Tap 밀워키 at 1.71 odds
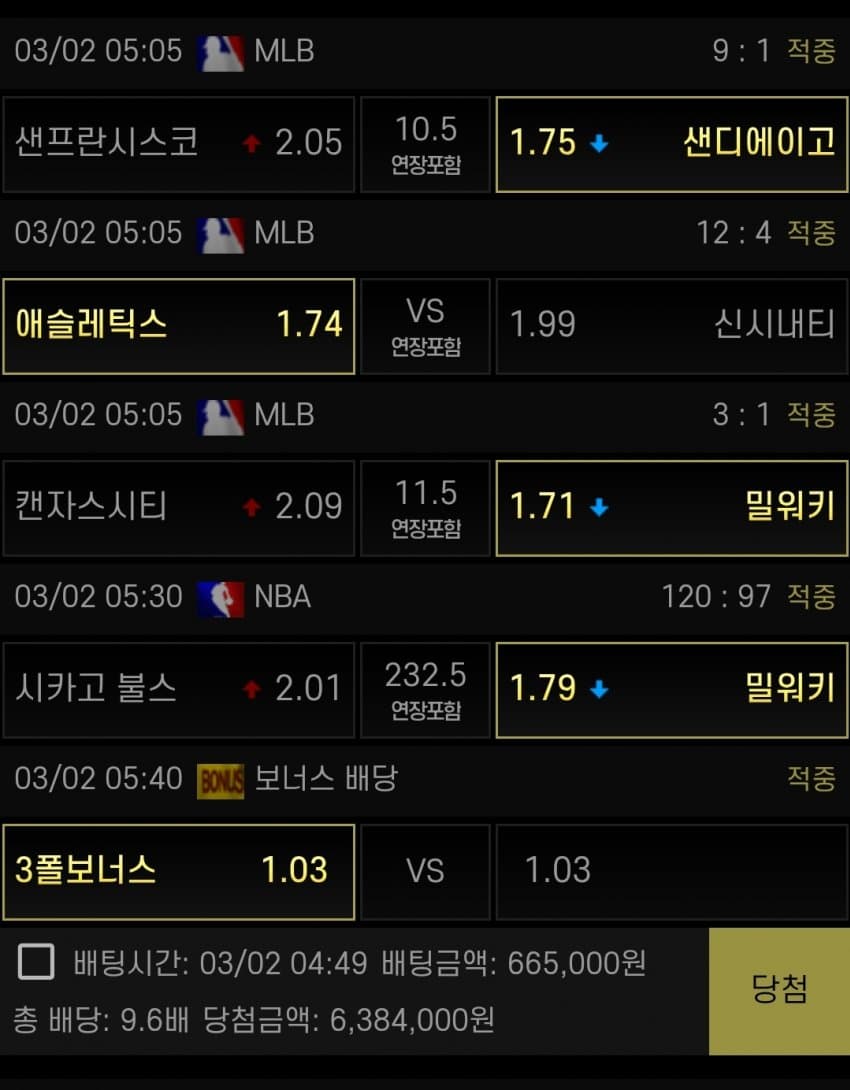The width and height of the screenshot is (850, 1090). (x=671, y=507)
